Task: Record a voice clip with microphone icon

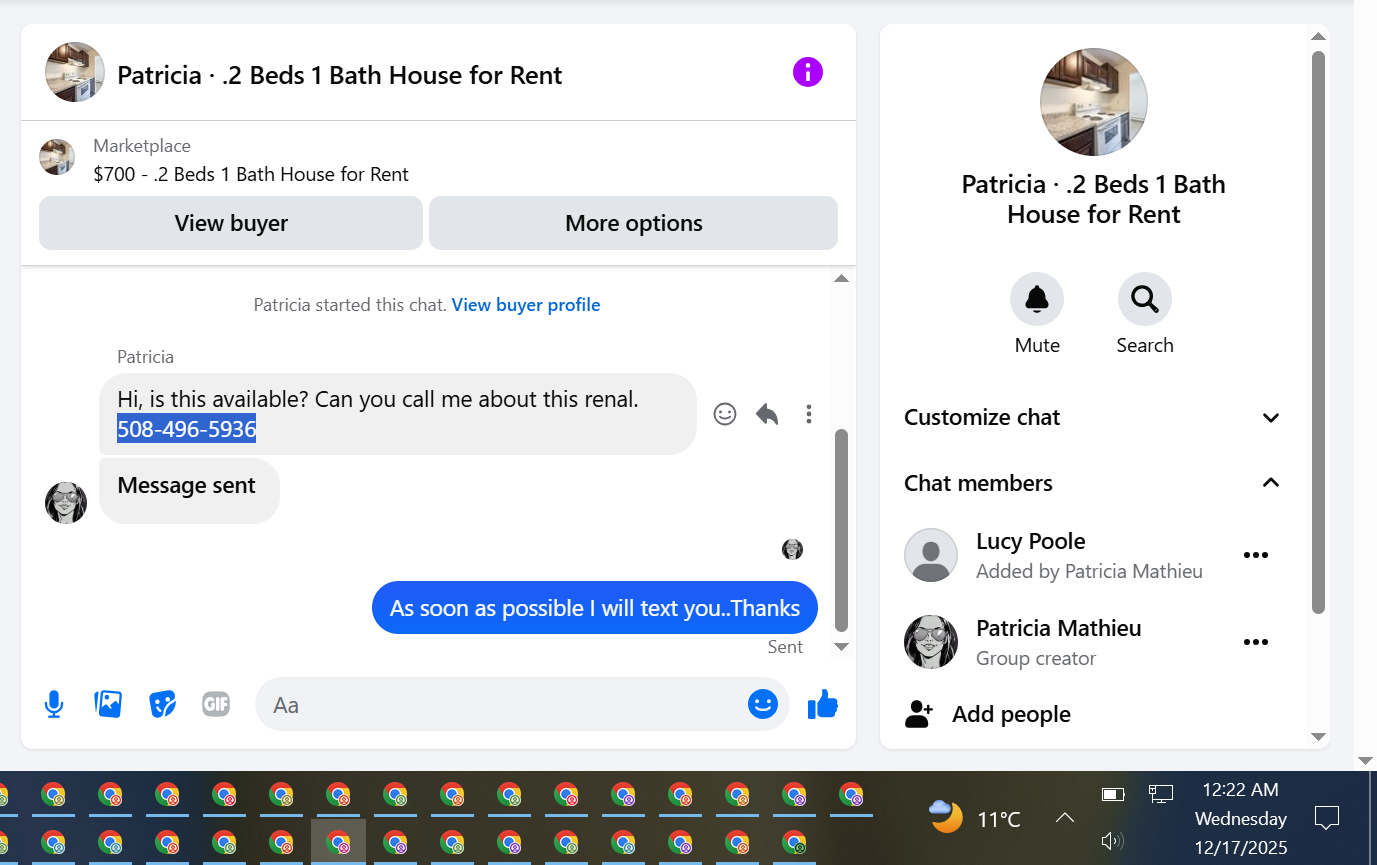Action: click(x=54, y=705)
